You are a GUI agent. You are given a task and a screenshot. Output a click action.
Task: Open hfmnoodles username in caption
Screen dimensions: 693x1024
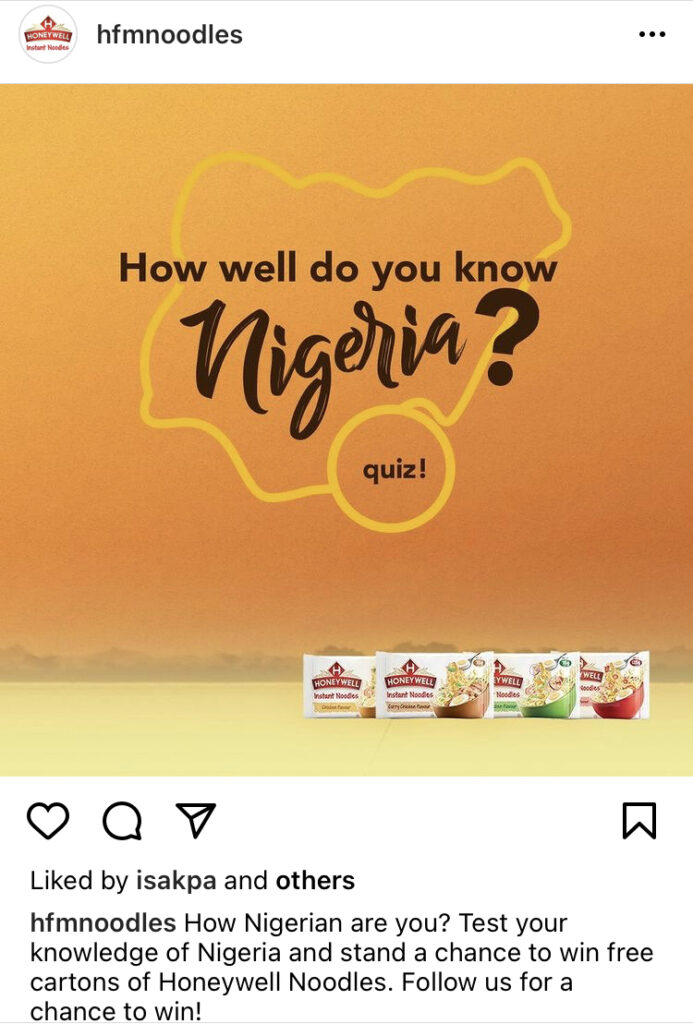click(x=103, y=923)
